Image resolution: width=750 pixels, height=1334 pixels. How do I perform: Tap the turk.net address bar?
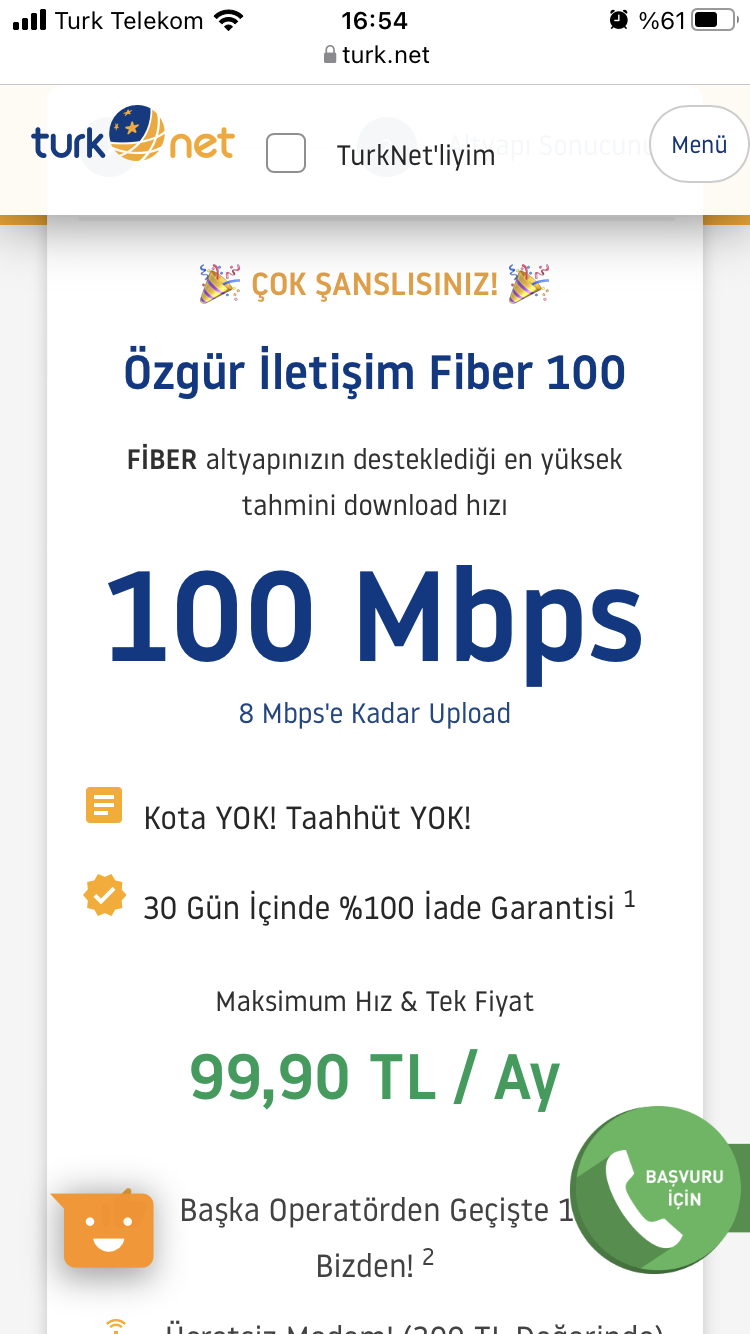(x=376, y=54)
